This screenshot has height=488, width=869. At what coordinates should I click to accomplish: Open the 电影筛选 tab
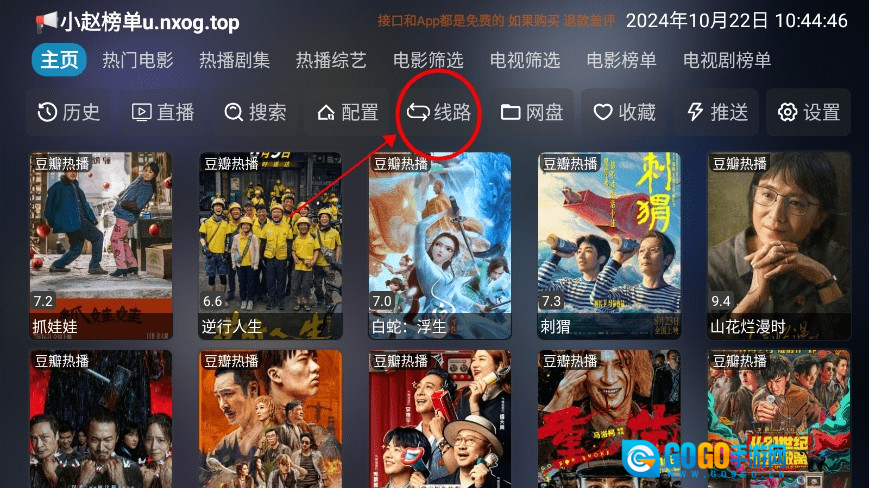[428, 60]
